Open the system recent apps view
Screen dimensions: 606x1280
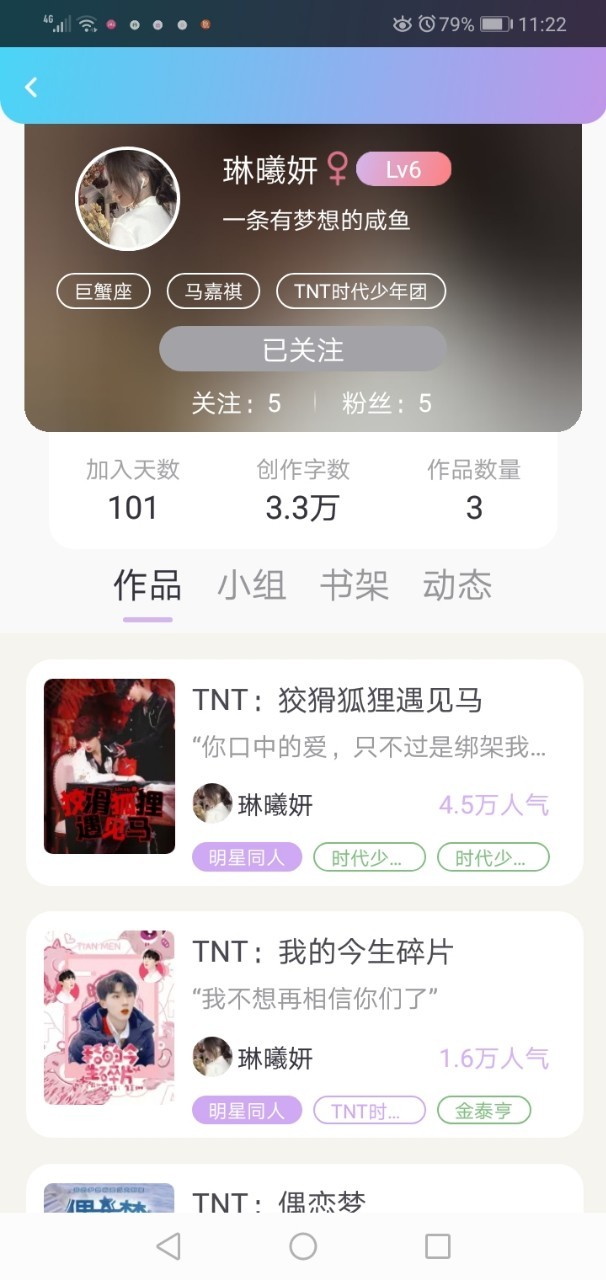(437, 1246)
